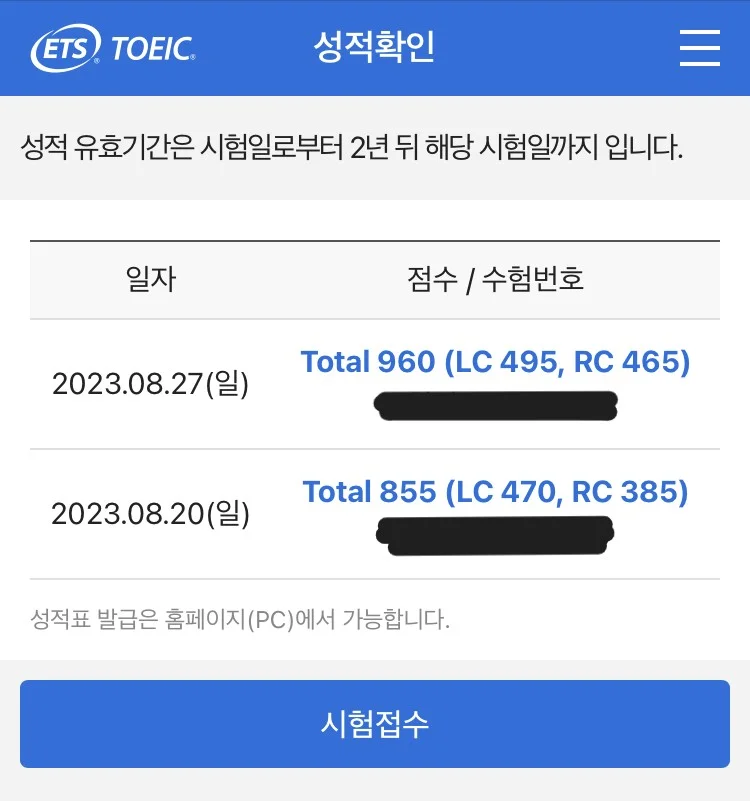Screen dimensions: 750x801
Task: Click the ETS logo icon
Action: [62, 45]
